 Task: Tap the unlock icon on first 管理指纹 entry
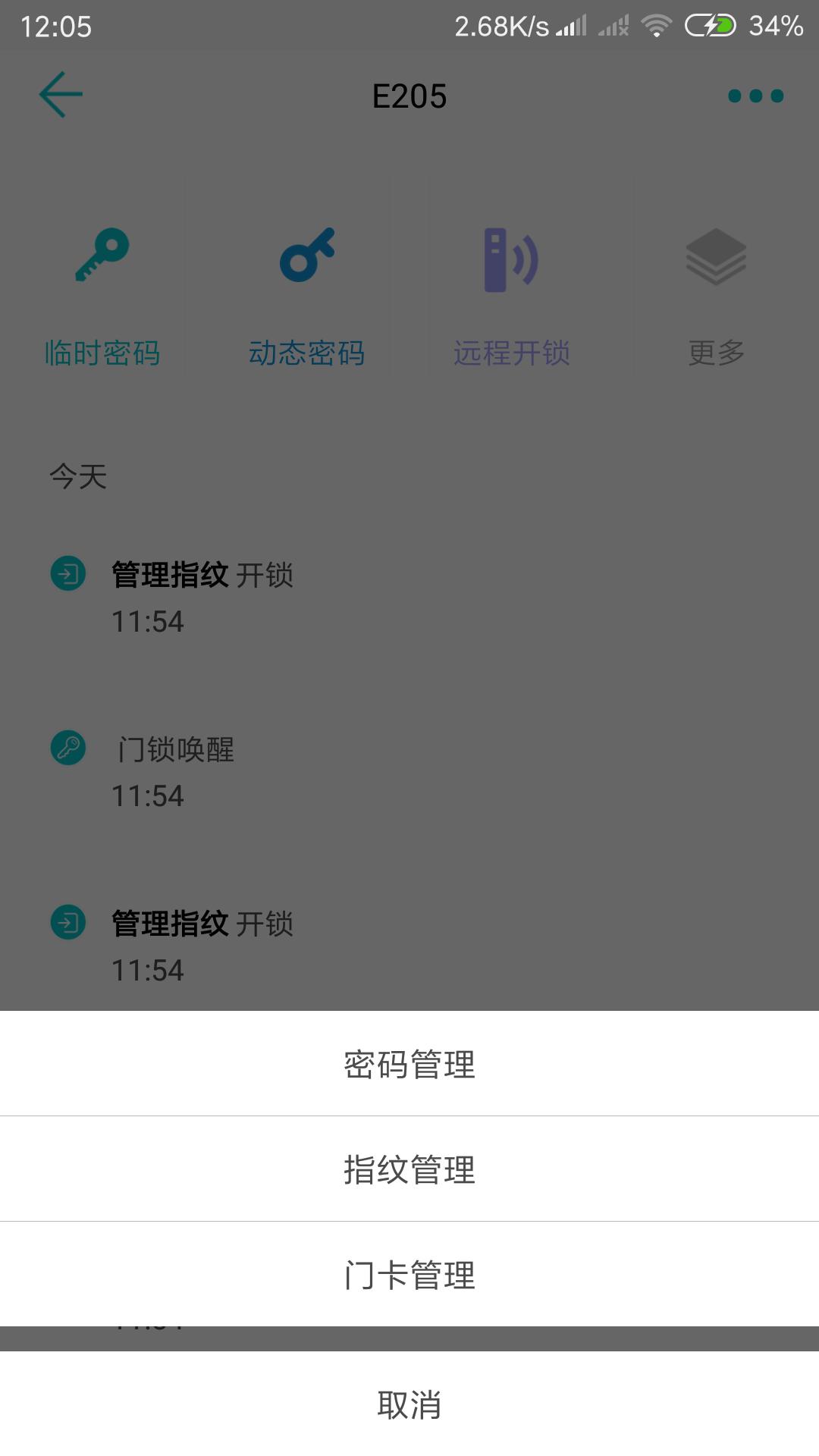[67, 575]
